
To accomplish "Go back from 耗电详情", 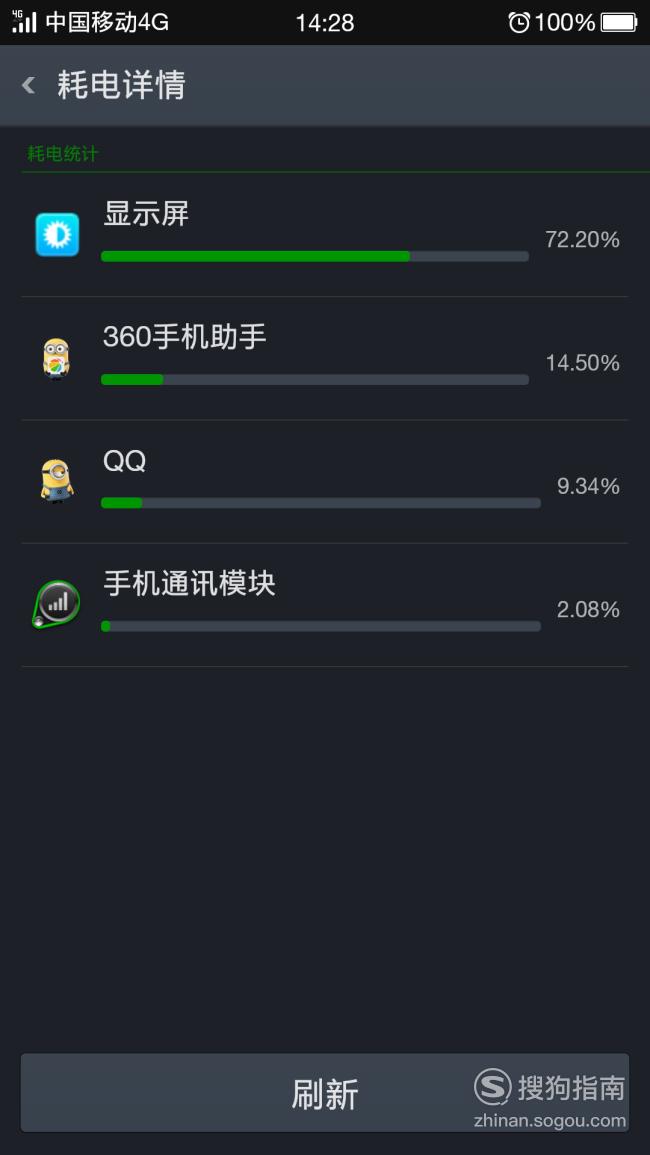I will (x=29, y=85).
